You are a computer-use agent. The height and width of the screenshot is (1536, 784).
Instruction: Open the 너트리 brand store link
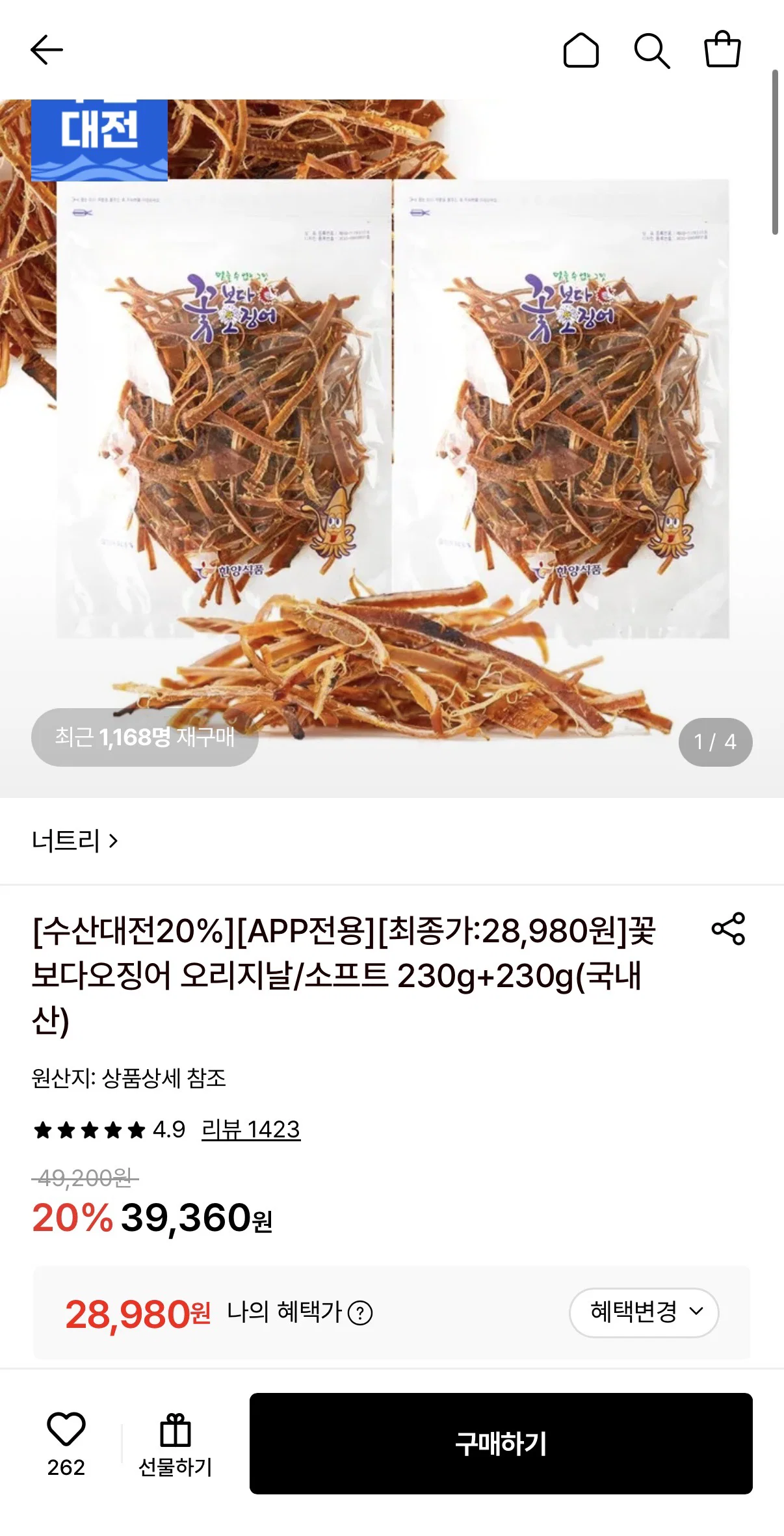[75, 841]
